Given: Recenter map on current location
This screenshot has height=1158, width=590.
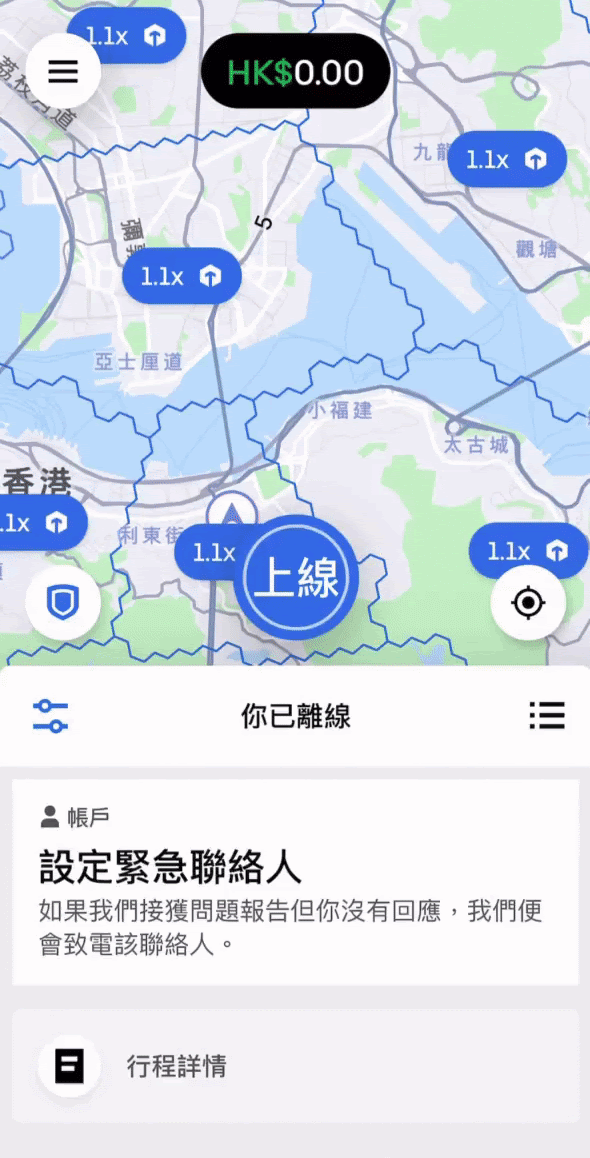Looking at the screenshot, I should [528, 603].
